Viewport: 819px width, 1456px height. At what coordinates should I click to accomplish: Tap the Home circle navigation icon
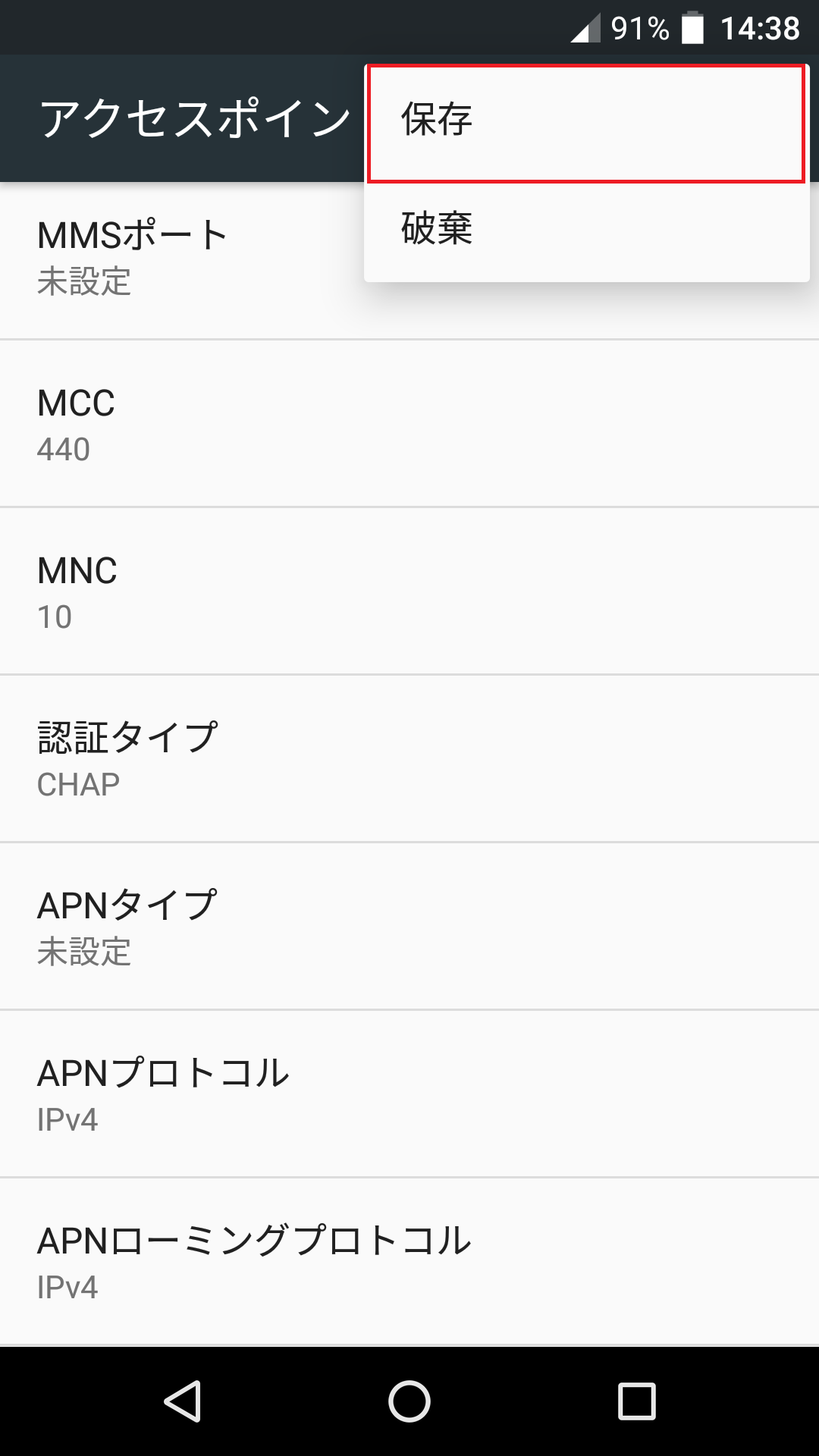click(409, 1400)
